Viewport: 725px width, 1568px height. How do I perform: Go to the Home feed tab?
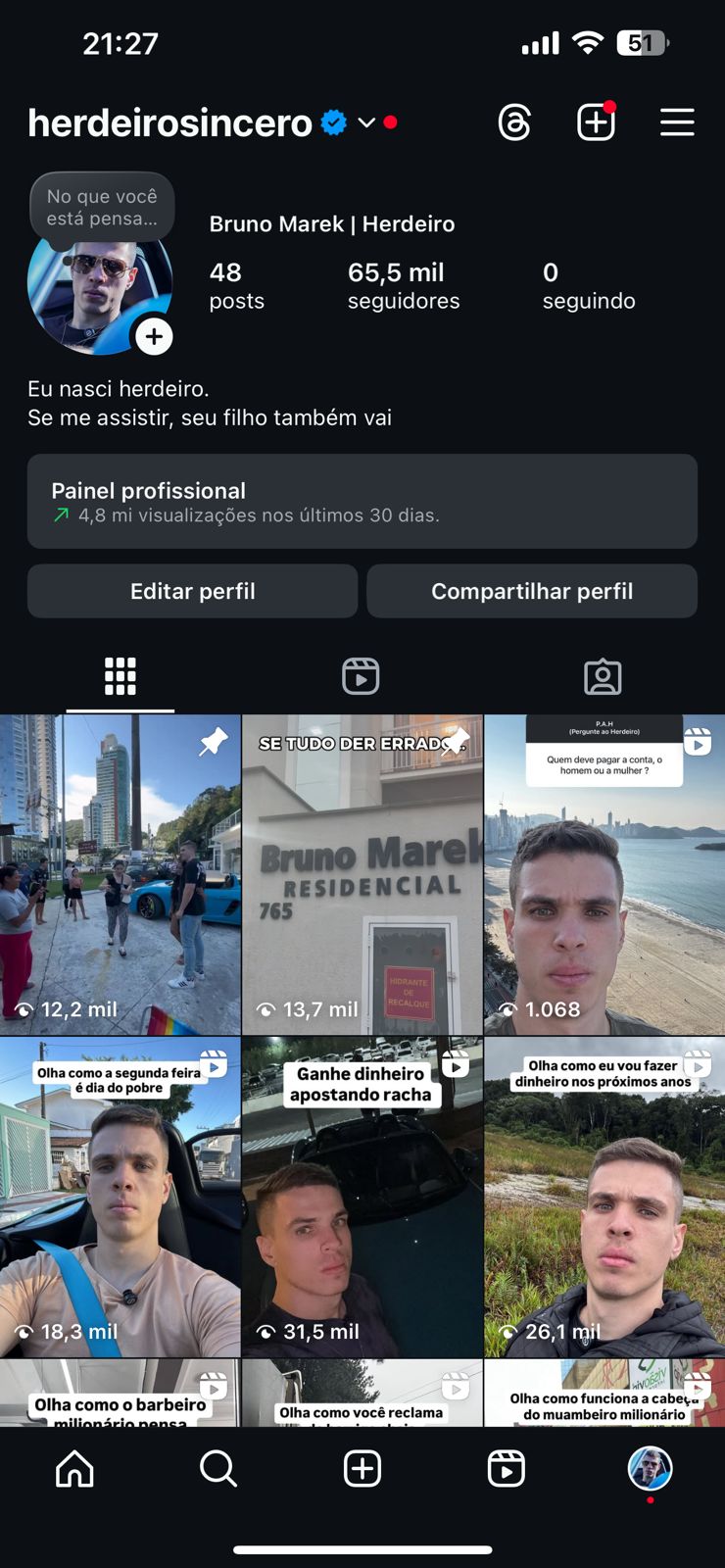pos(74,1468)
